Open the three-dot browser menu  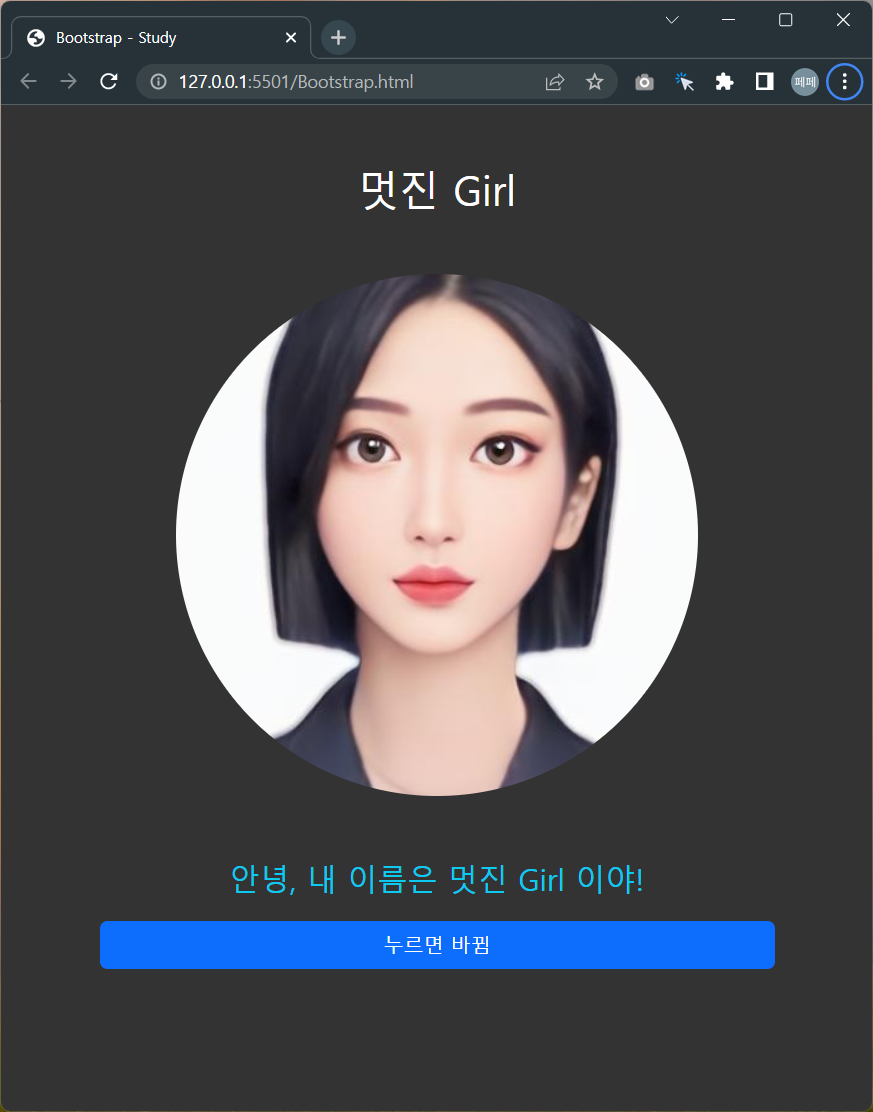tap(844, 81)
